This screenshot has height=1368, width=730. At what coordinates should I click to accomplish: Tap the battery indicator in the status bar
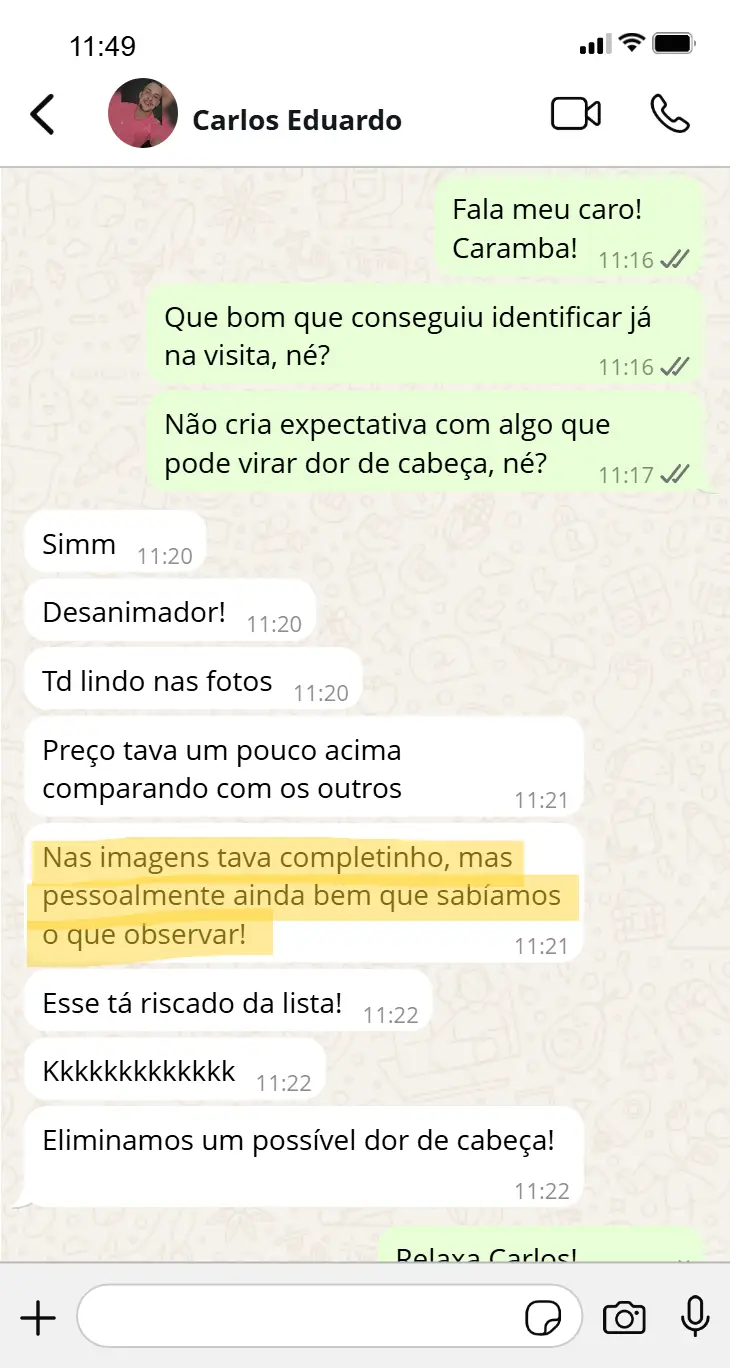(672, 42)
